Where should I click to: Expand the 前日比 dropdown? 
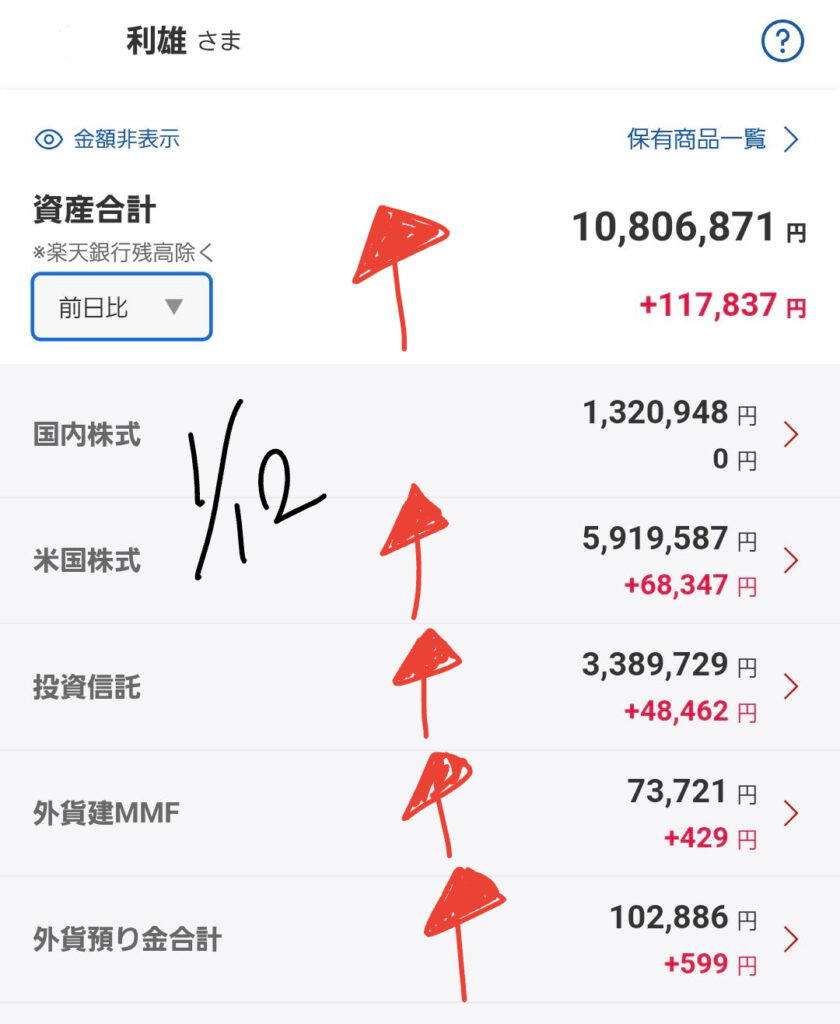click(x=121, y=307)
